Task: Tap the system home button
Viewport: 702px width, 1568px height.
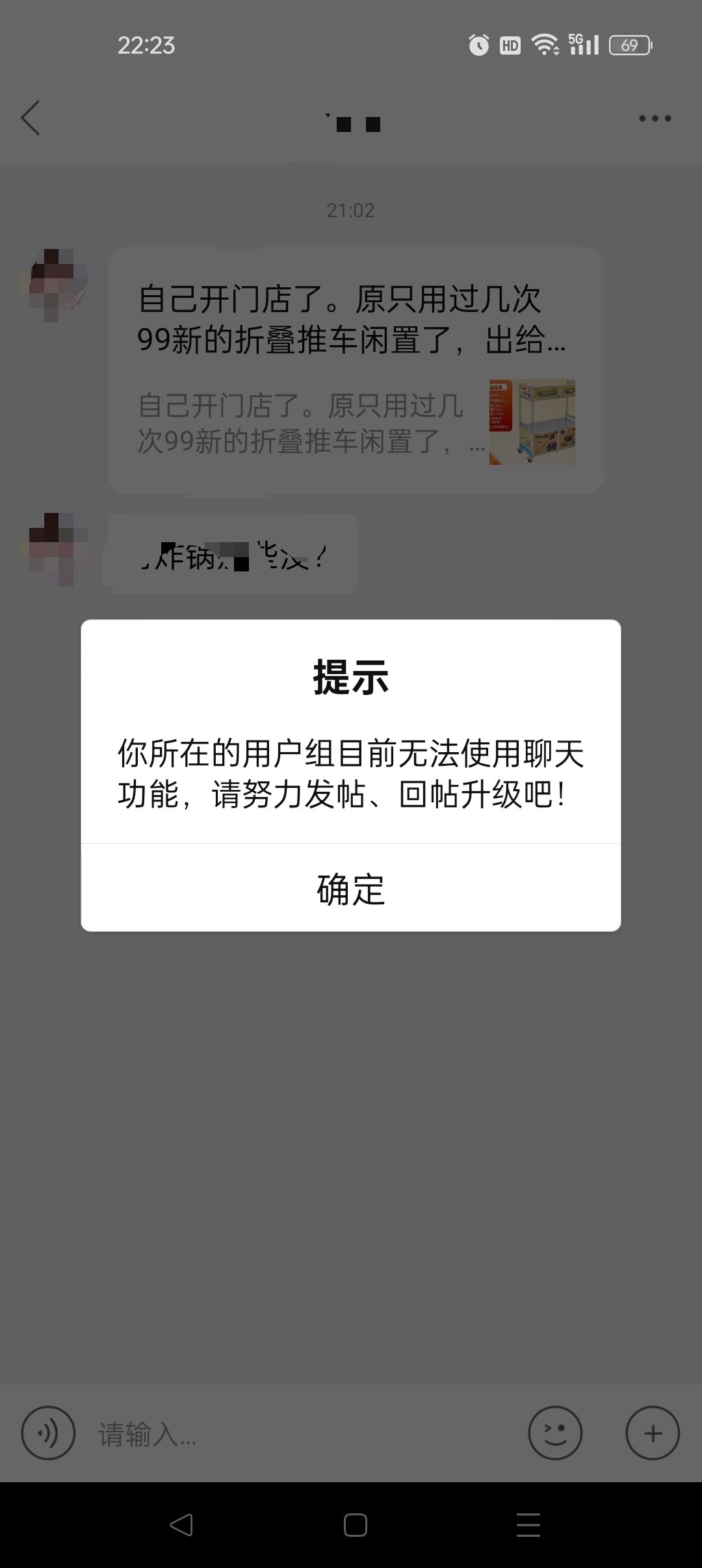Action: click(x=355, y=1525)
